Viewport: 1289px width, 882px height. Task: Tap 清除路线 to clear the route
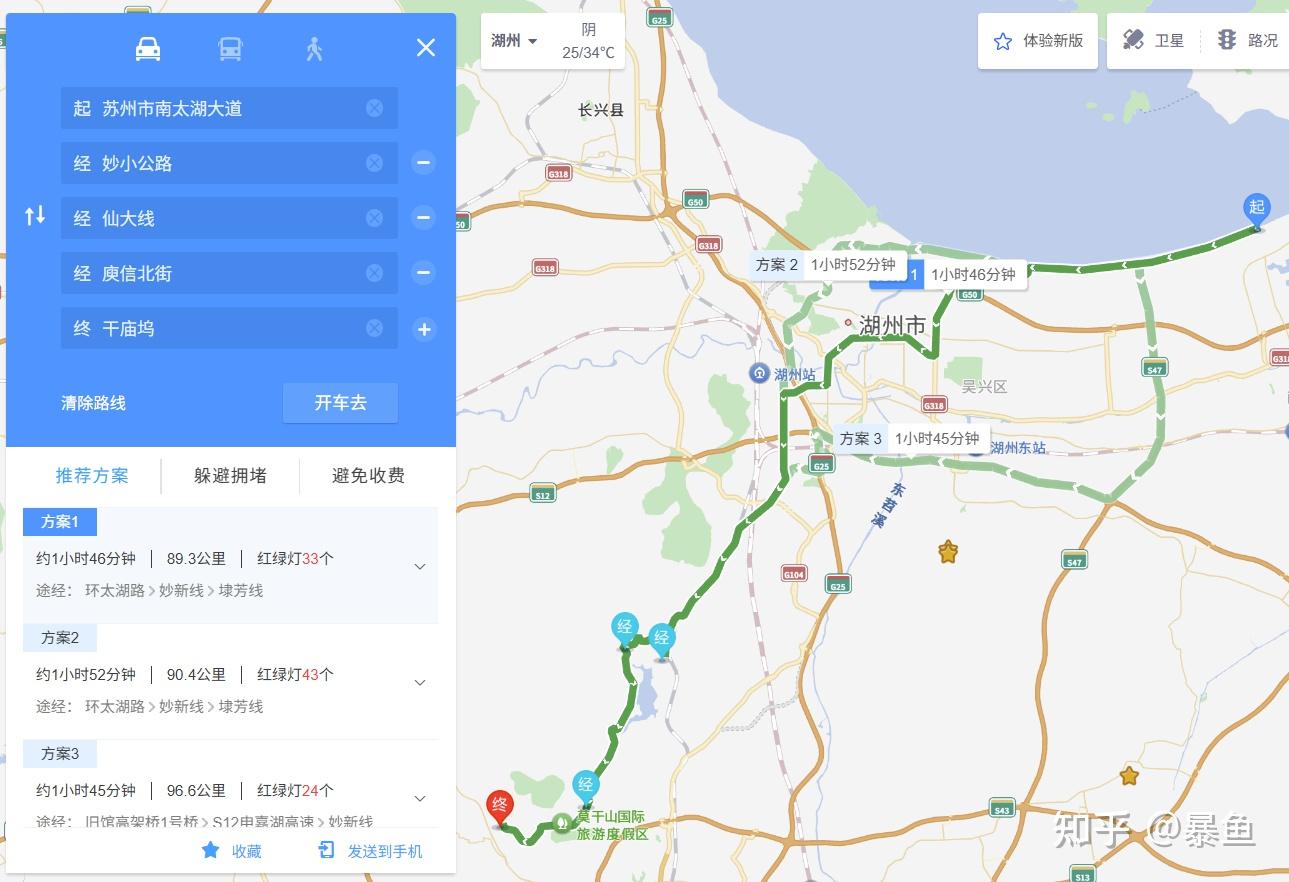pyautogui.click(x=93, y=403)
